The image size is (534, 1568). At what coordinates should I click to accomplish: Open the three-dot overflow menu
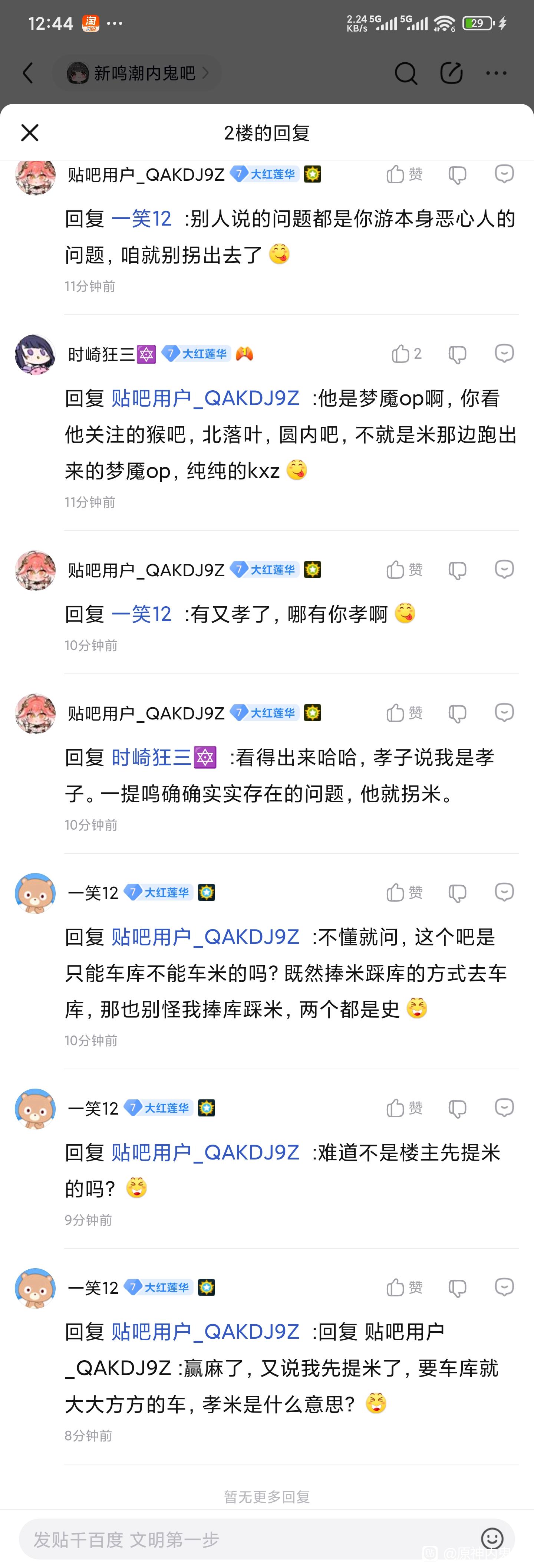click(496, 74)
